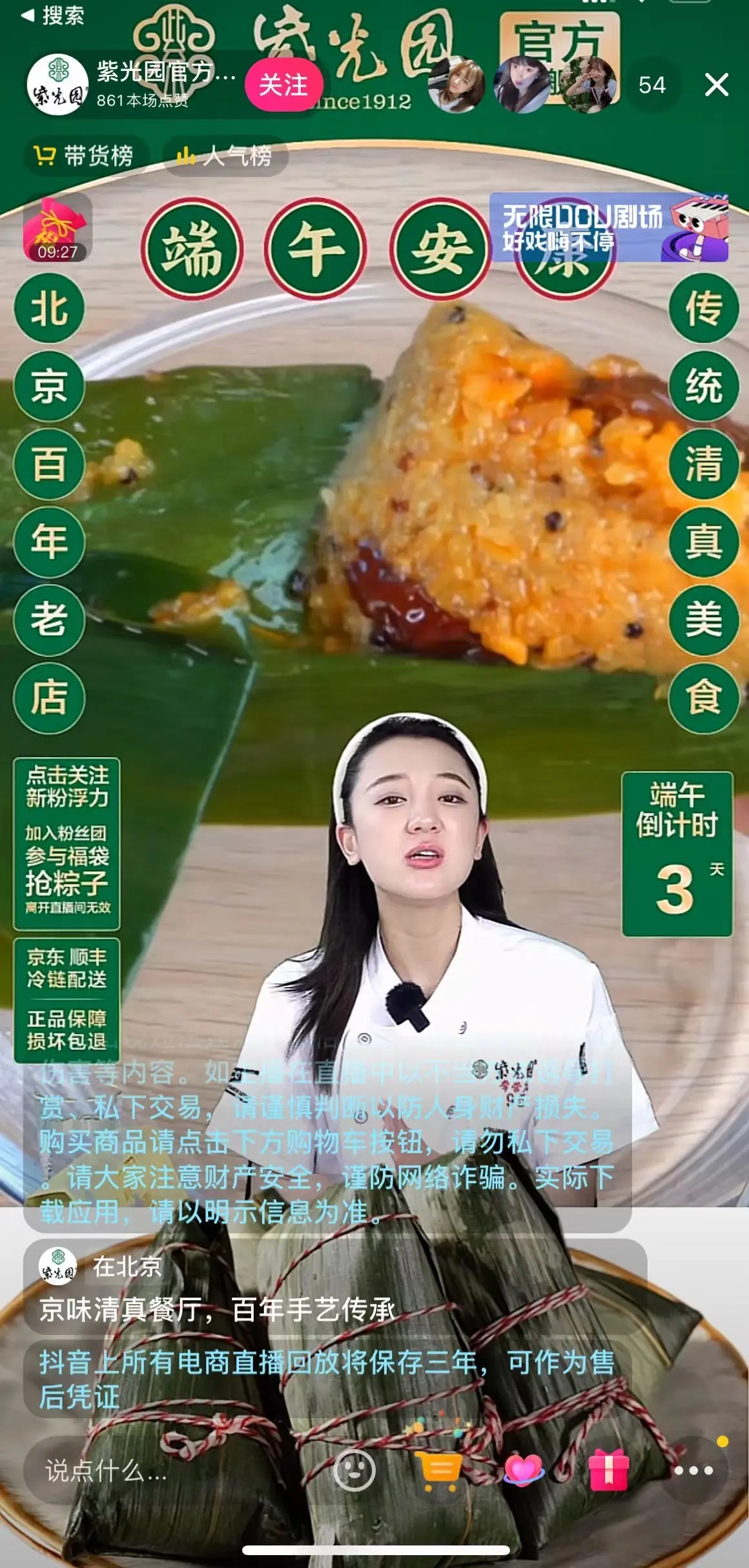Open the emoji picker
Image resolution: width=749 pixels, height=1568 pixels.
[x=354, y=1471]
